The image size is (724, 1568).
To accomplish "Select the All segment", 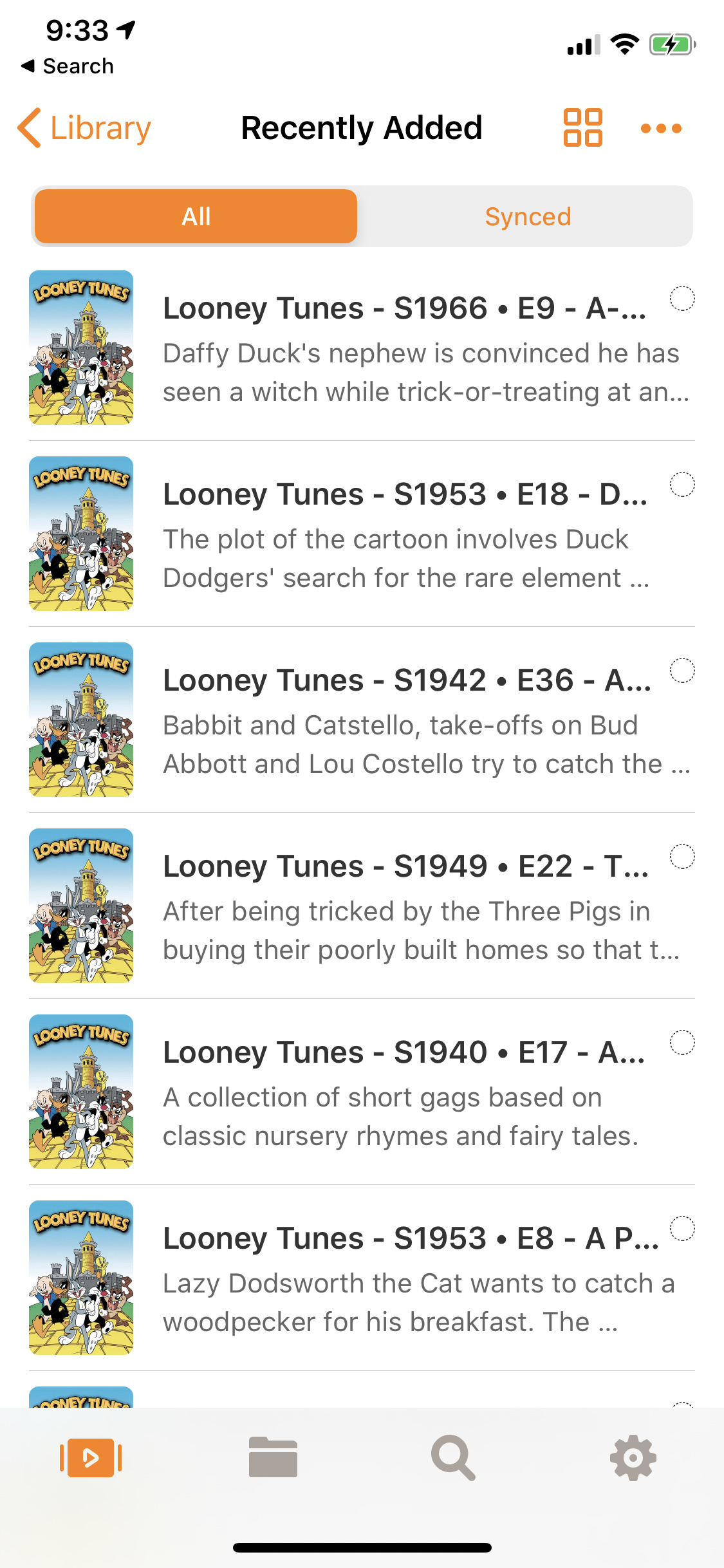I will click(196, 217).
